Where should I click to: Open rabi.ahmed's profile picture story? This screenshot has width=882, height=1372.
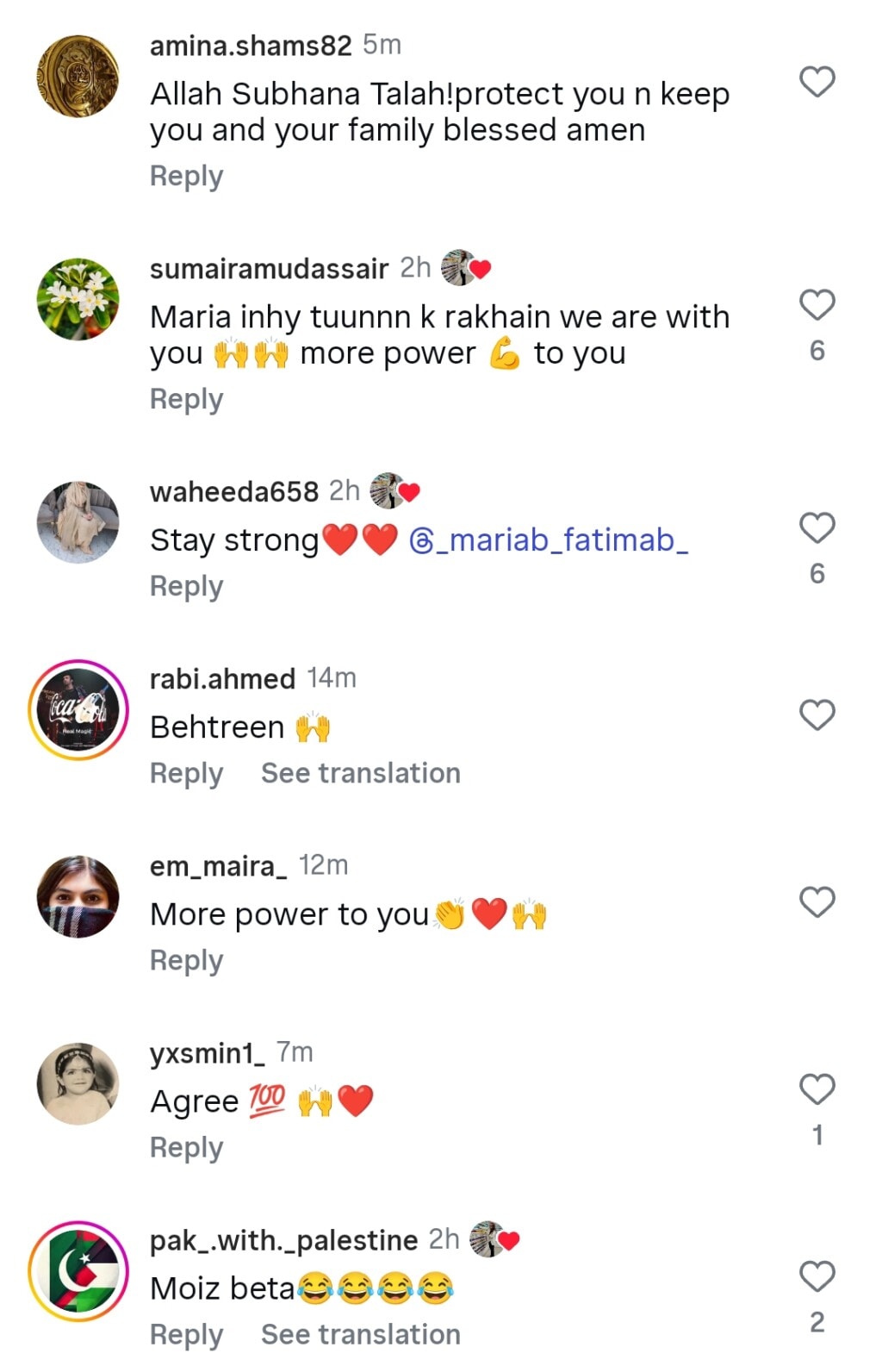pos(78,710)
